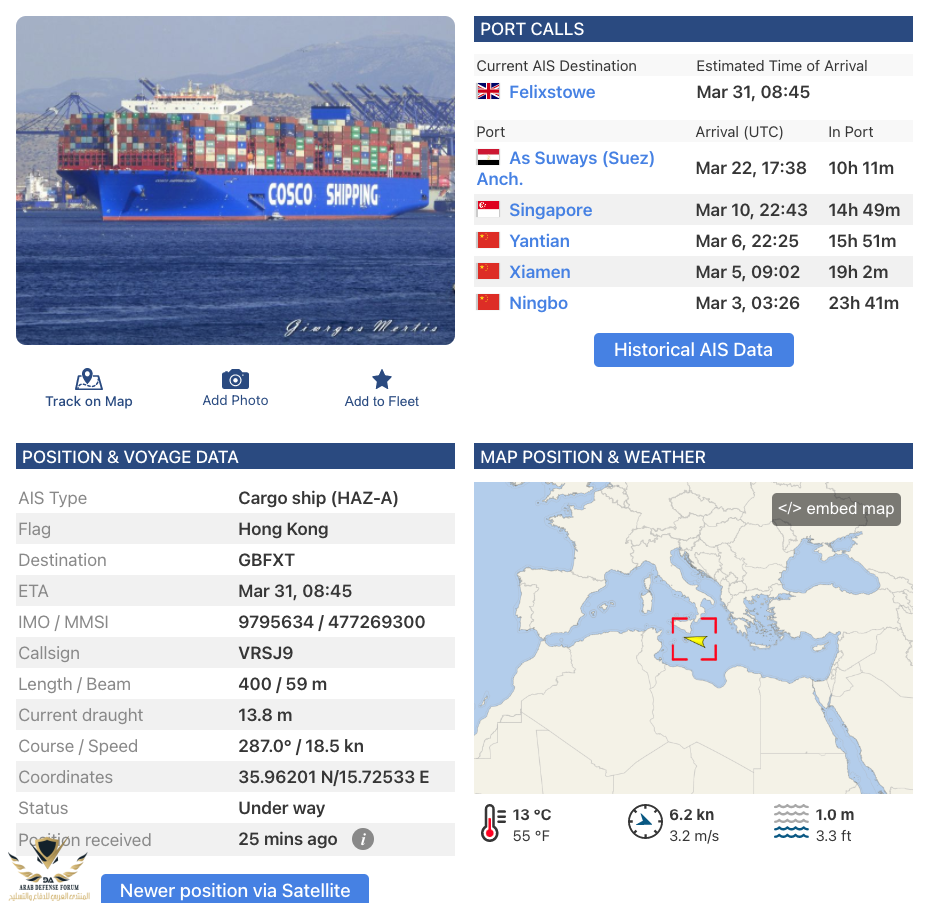Open the Yantian port link
930x903 pixels.
tap(539, 241)
